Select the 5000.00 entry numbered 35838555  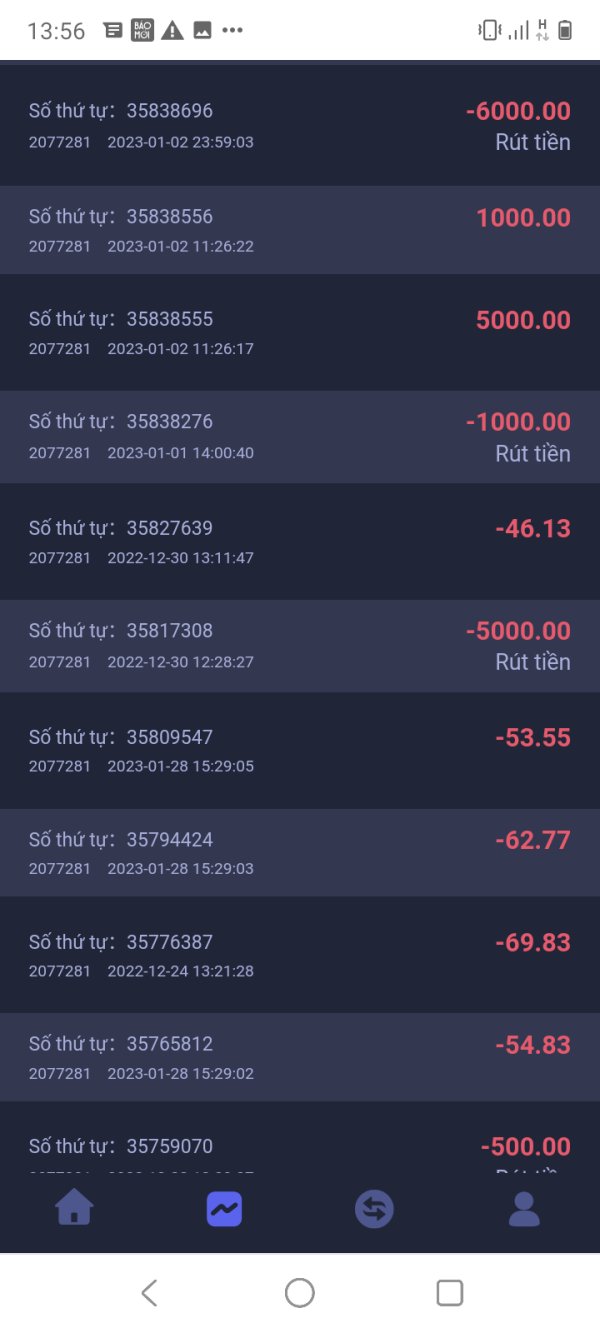coord(300,333)
